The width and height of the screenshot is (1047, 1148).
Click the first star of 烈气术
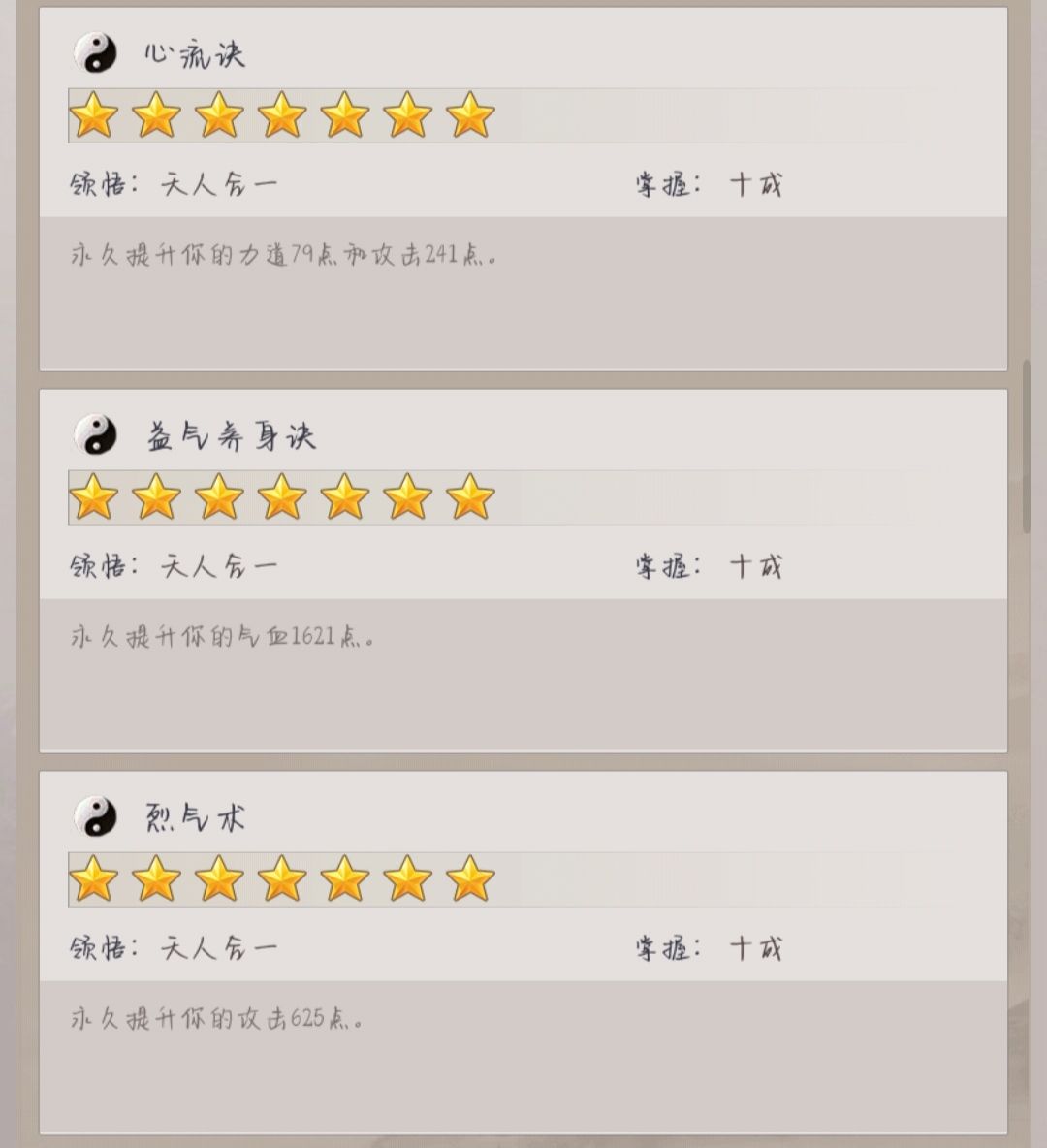[x=91, y=881]
